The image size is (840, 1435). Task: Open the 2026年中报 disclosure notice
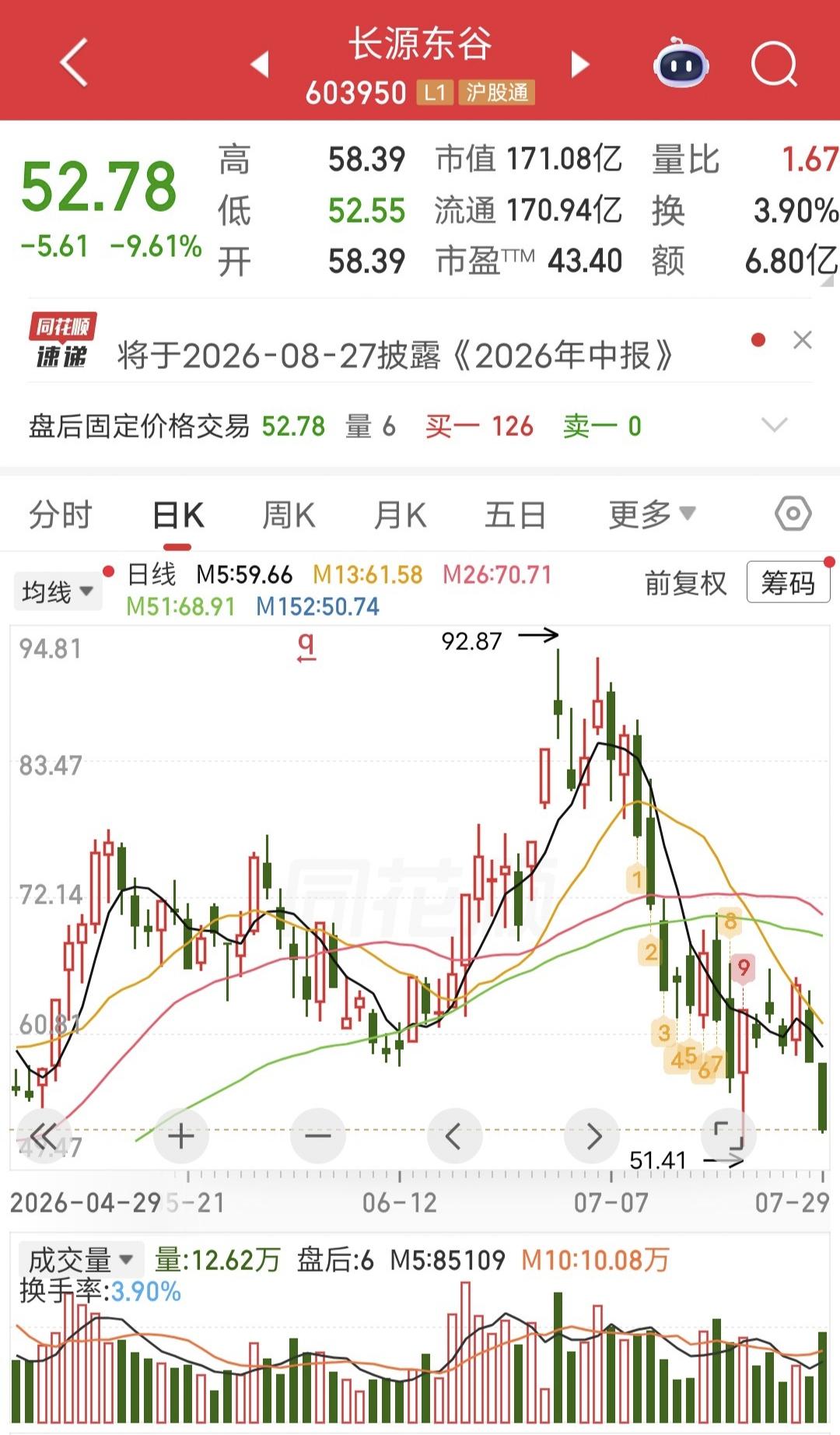point(395,356)
